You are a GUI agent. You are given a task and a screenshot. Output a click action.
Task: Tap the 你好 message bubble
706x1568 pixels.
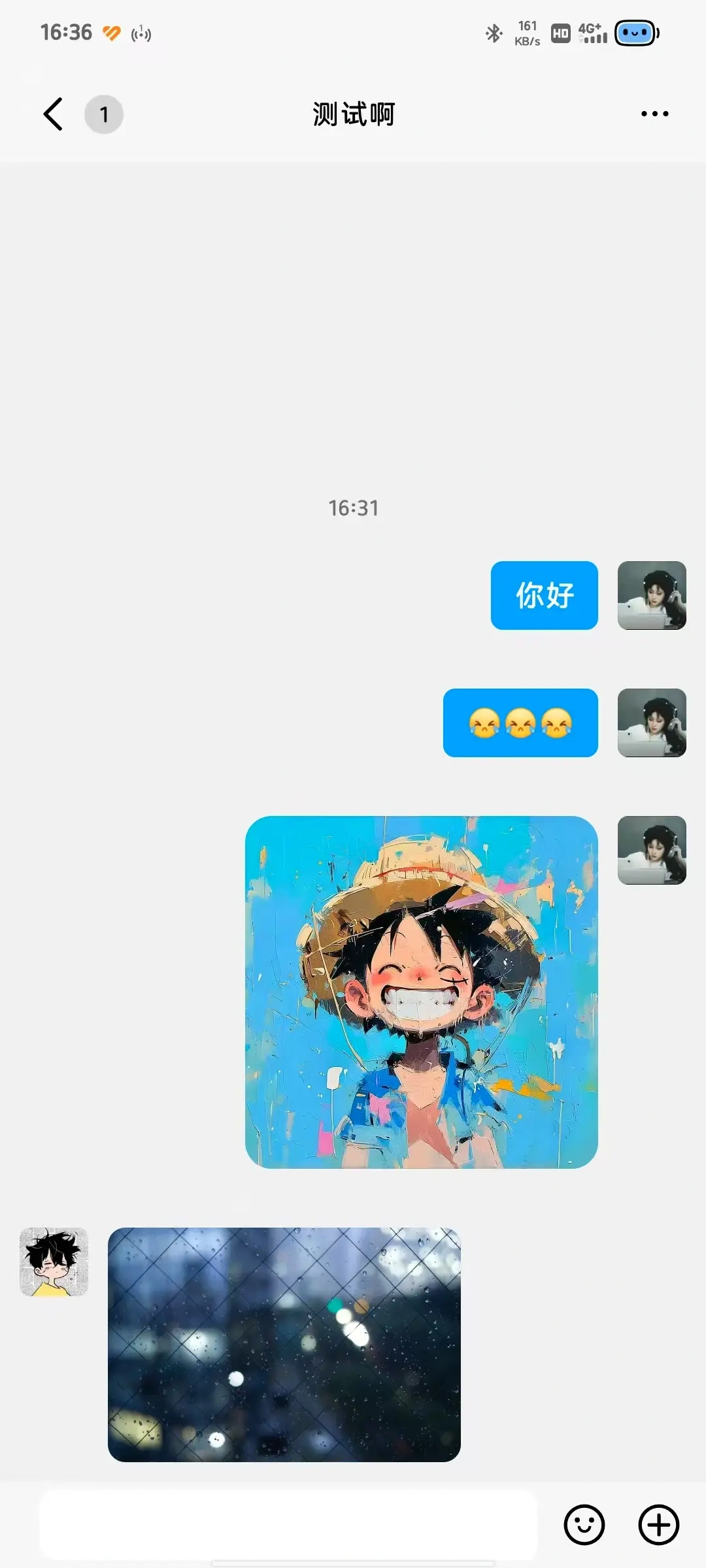point(545,595)
